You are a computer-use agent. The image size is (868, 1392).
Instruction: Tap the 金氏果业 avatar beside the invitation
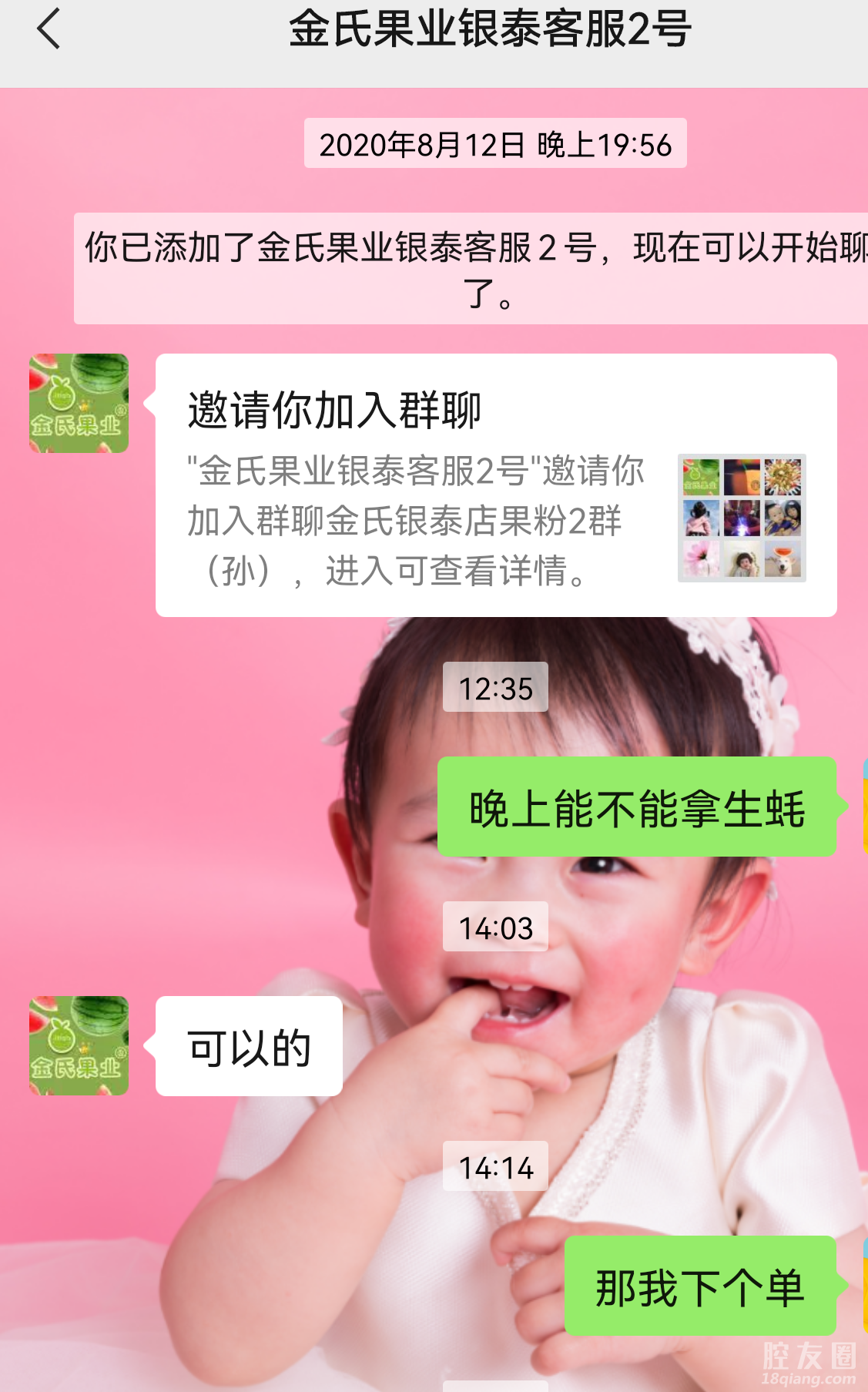79,403
